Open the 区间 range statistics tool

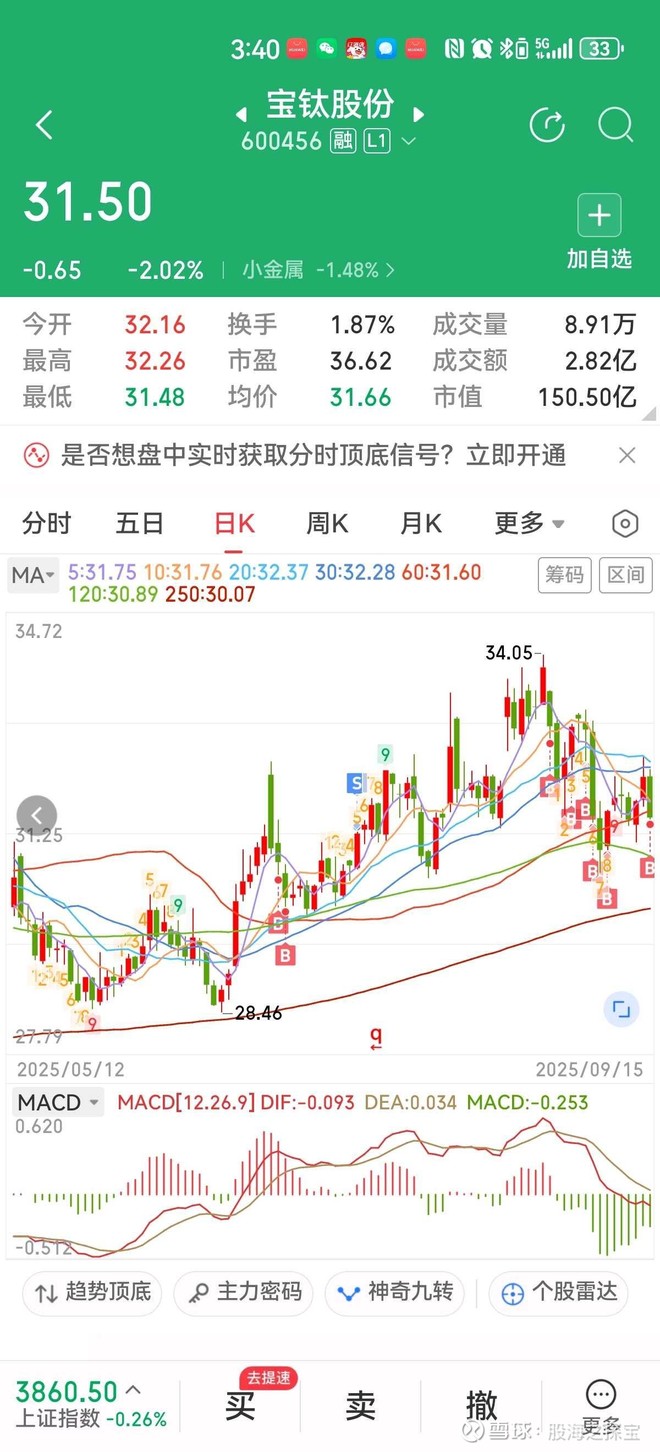625,574
